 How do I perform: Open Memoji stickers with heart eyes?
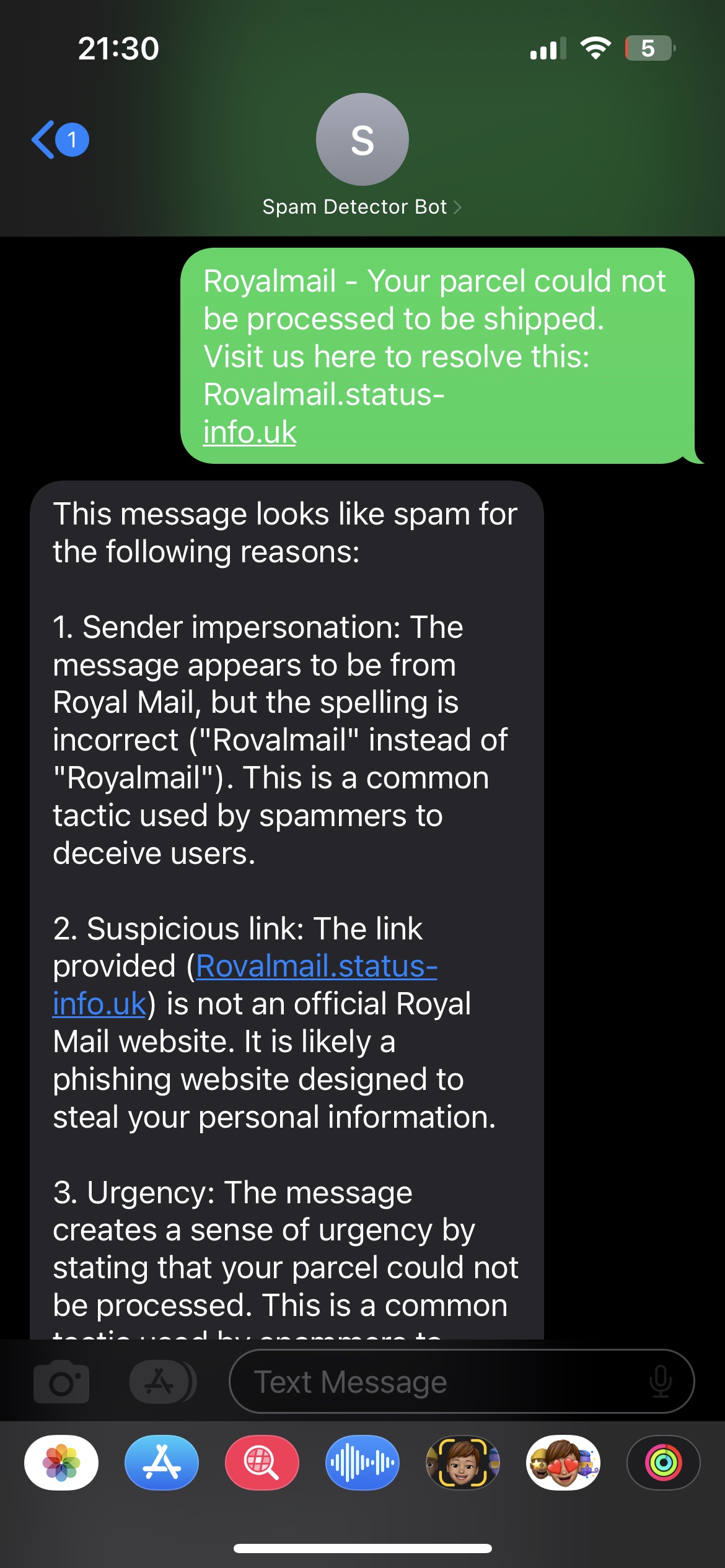click(563, 1462)
